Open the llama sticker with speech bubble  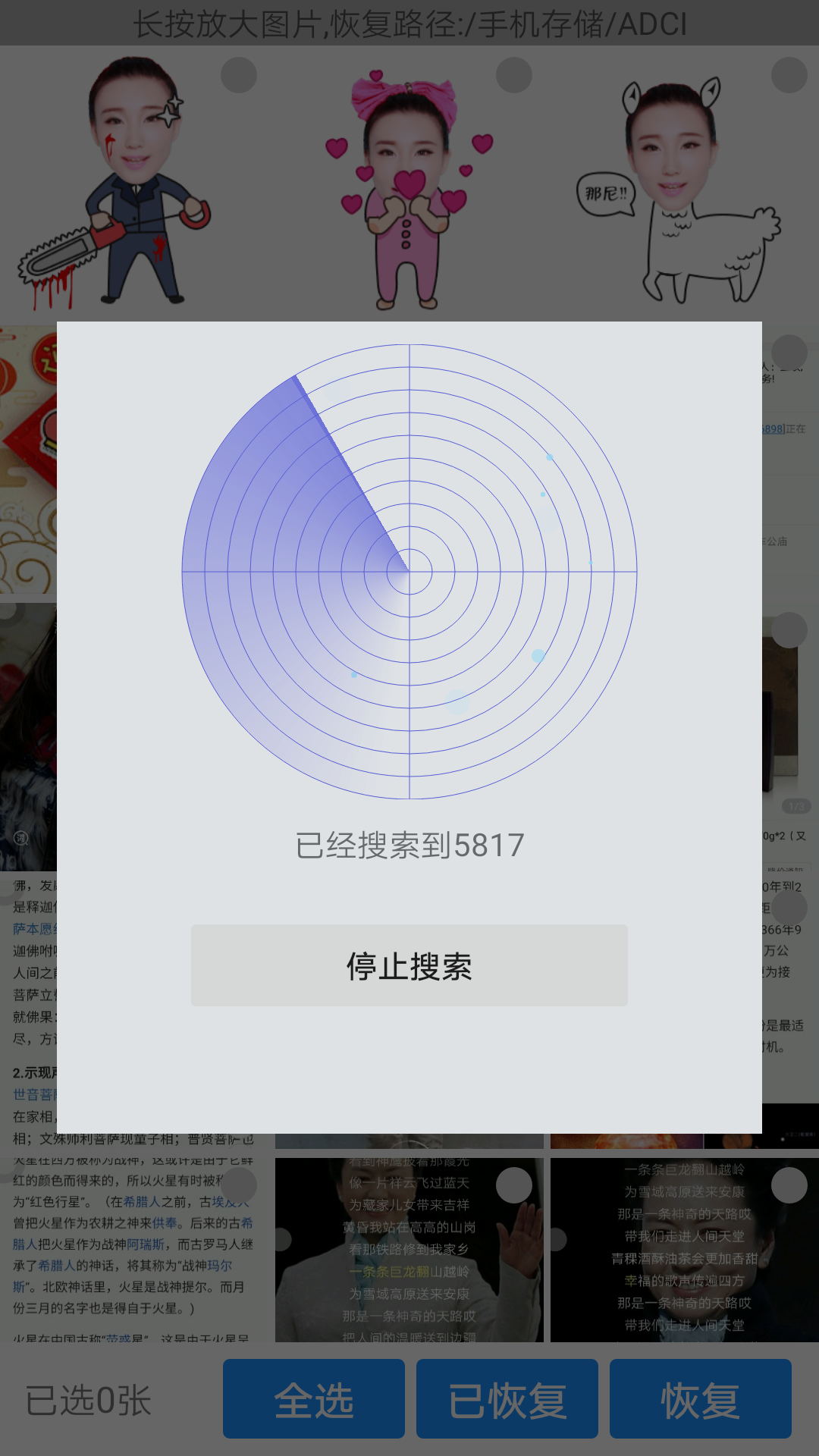click(682, 190)
